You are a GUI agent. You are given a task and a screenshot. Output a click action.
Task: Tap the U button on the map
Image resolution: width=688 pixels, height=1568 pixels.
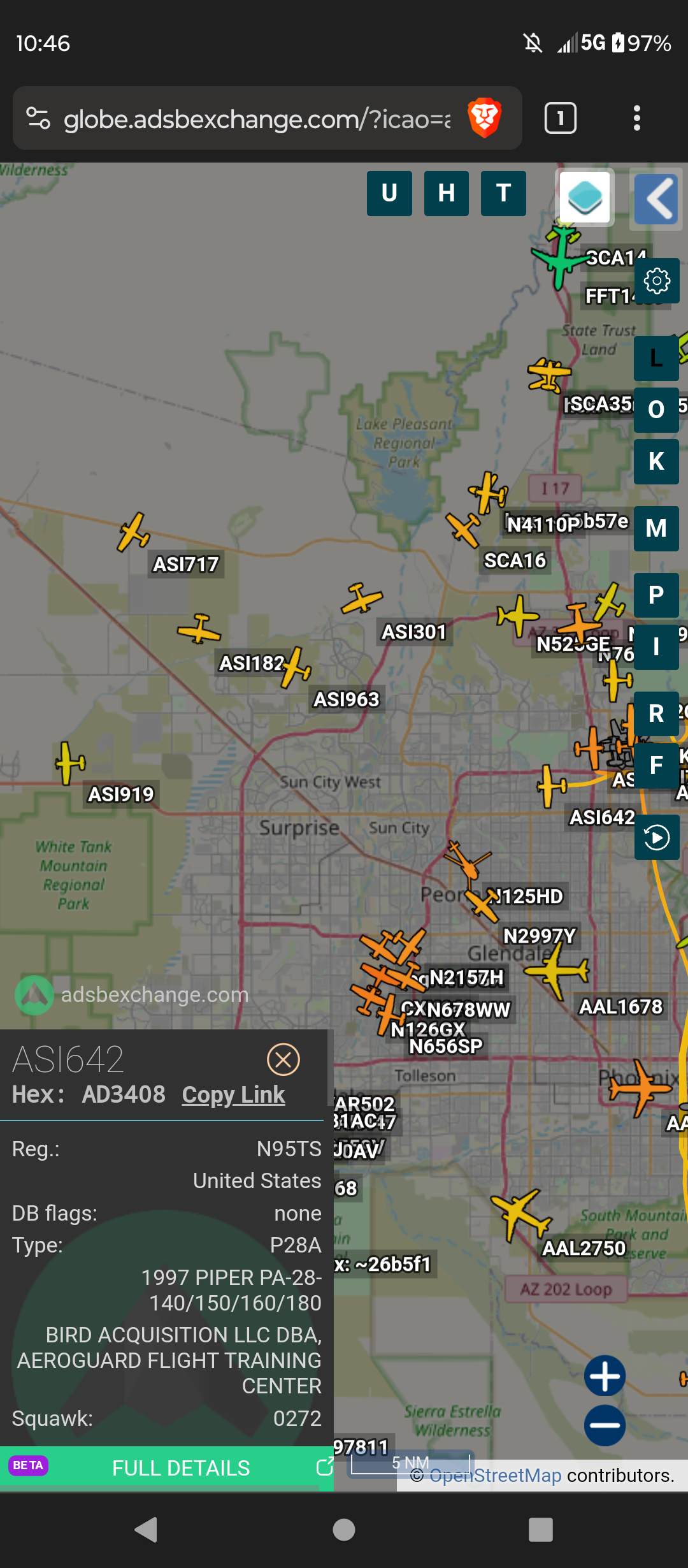tap(389, 193)
